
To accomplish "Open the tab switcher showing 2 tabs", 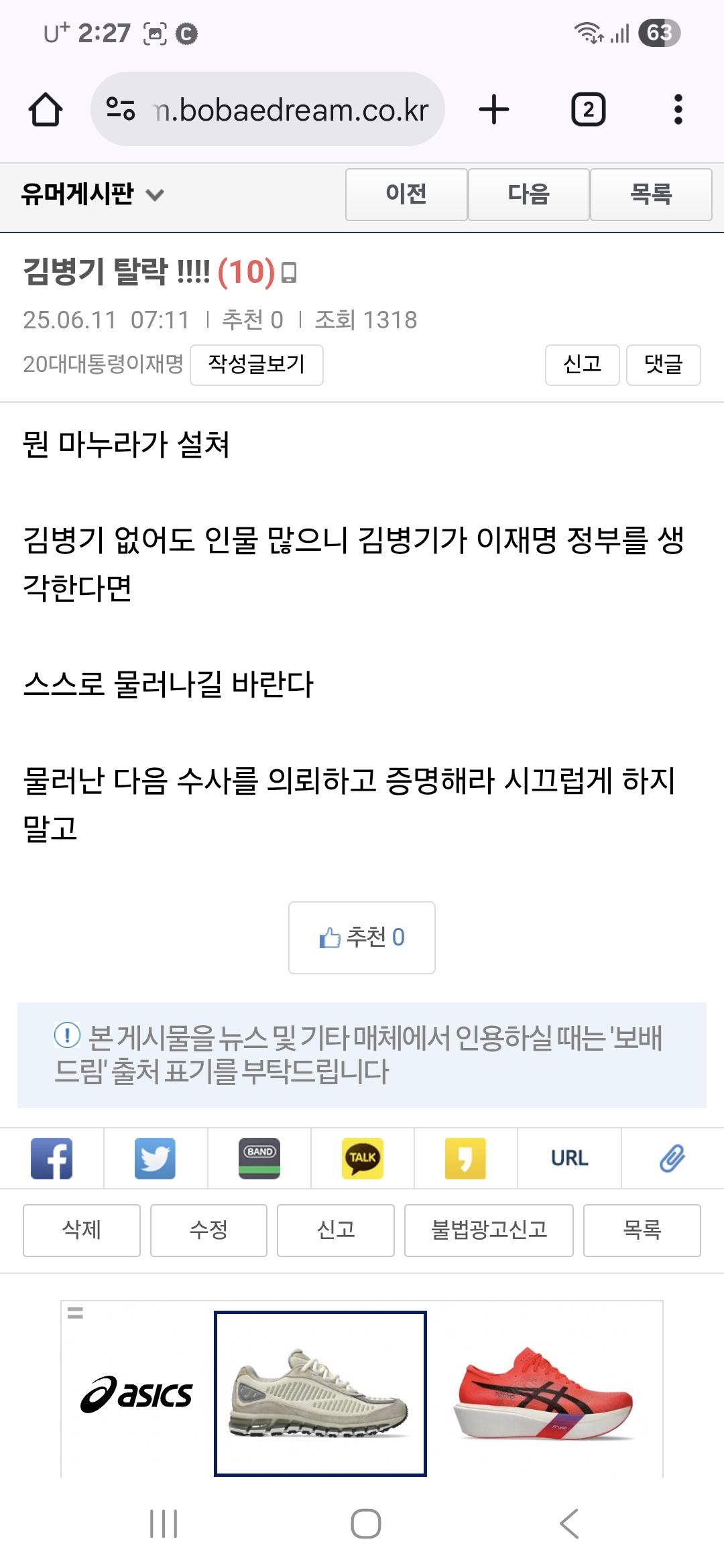I will tap(588, 109).
